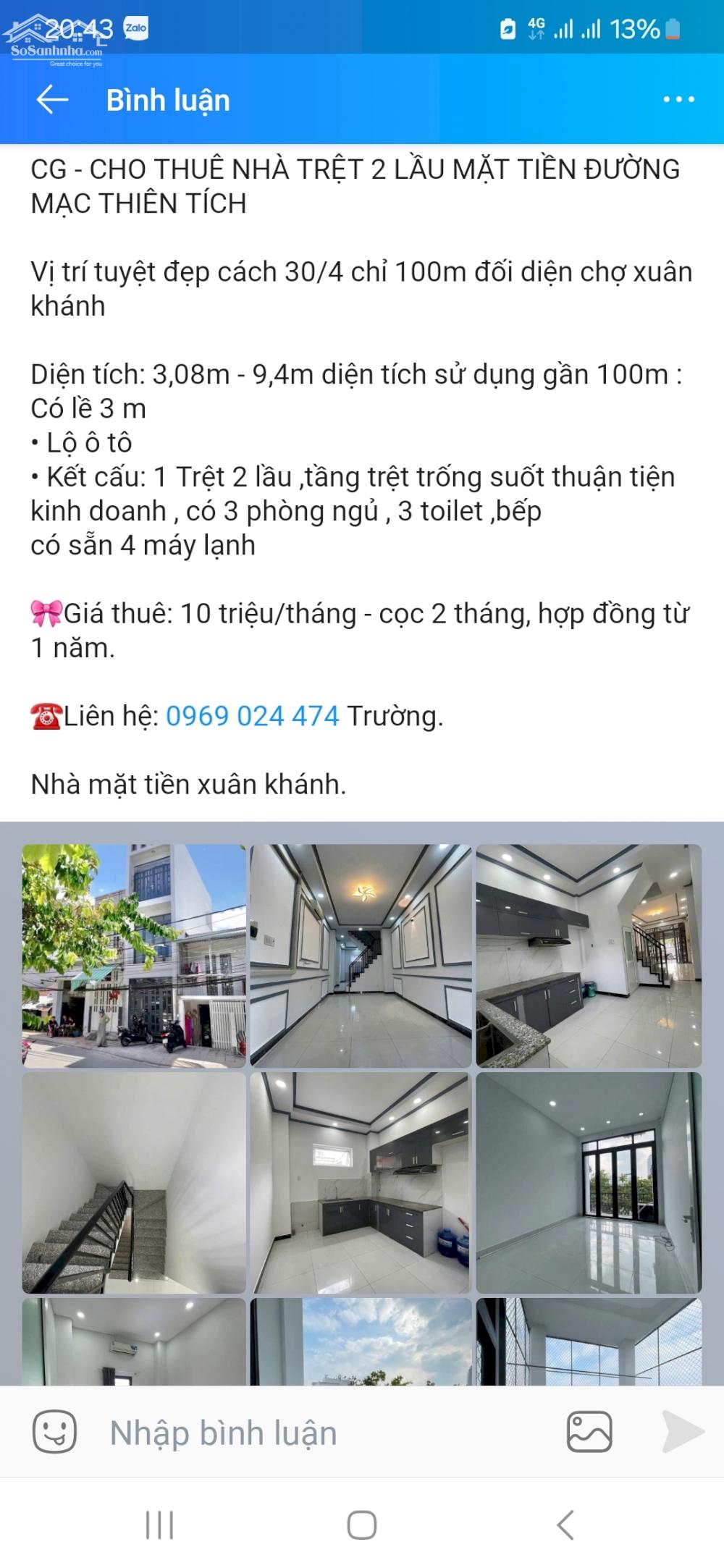This screenshot has width=724, height=1568.
Task: View the empty room with balcony door photo
Action: tap(589, 1183)
